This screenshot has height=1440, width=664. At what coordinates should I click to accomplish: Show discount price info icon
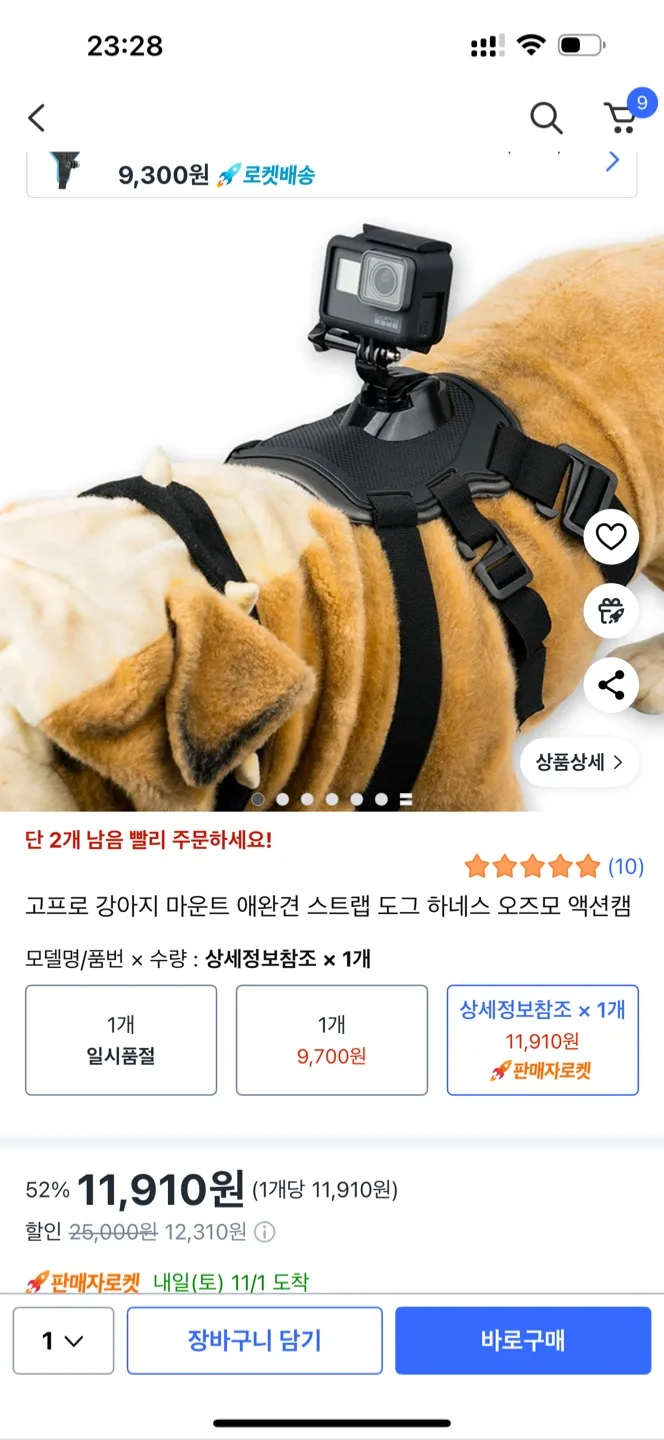pos(266,1232)
